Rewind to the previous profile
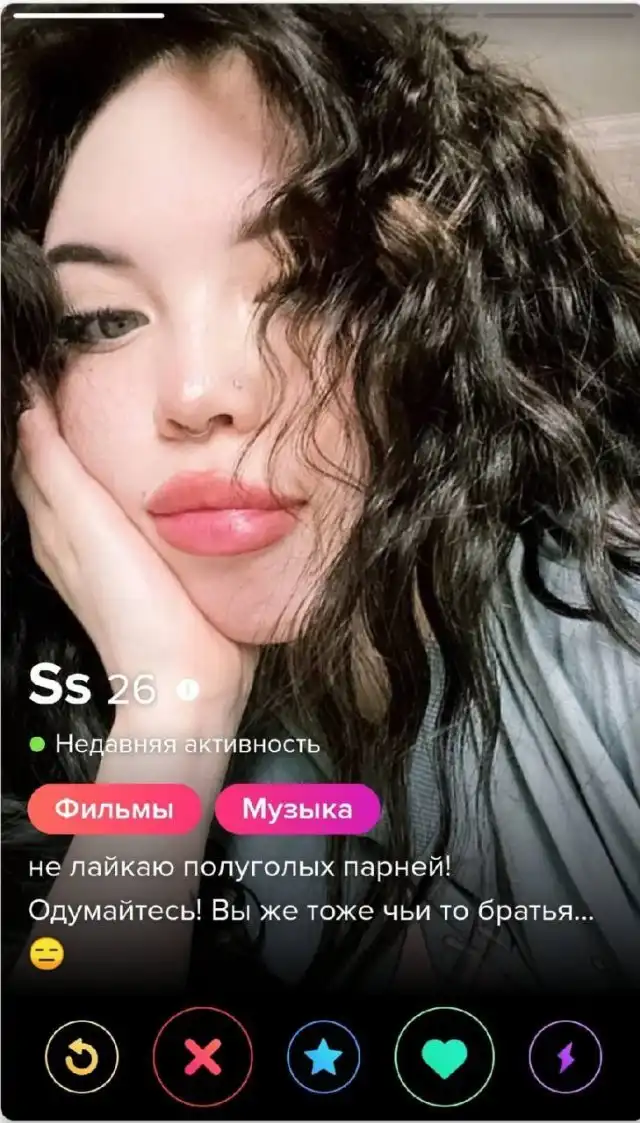This screenshot has height=1123, width=640. 82,1057
